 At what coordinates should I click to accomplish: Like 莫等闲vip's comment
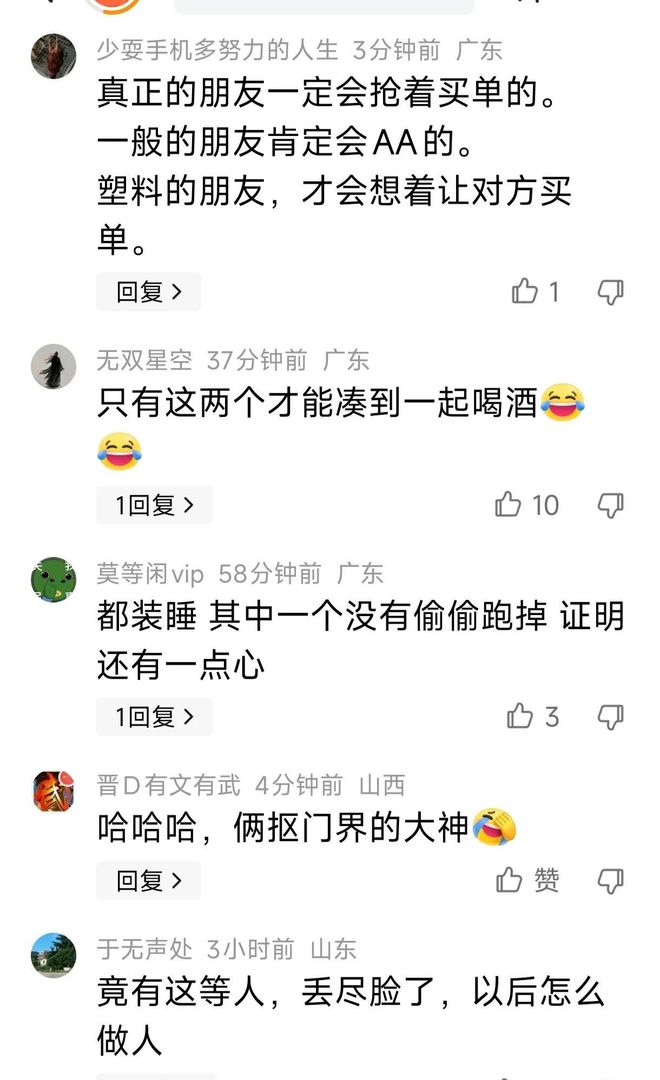tap(520, 717)
